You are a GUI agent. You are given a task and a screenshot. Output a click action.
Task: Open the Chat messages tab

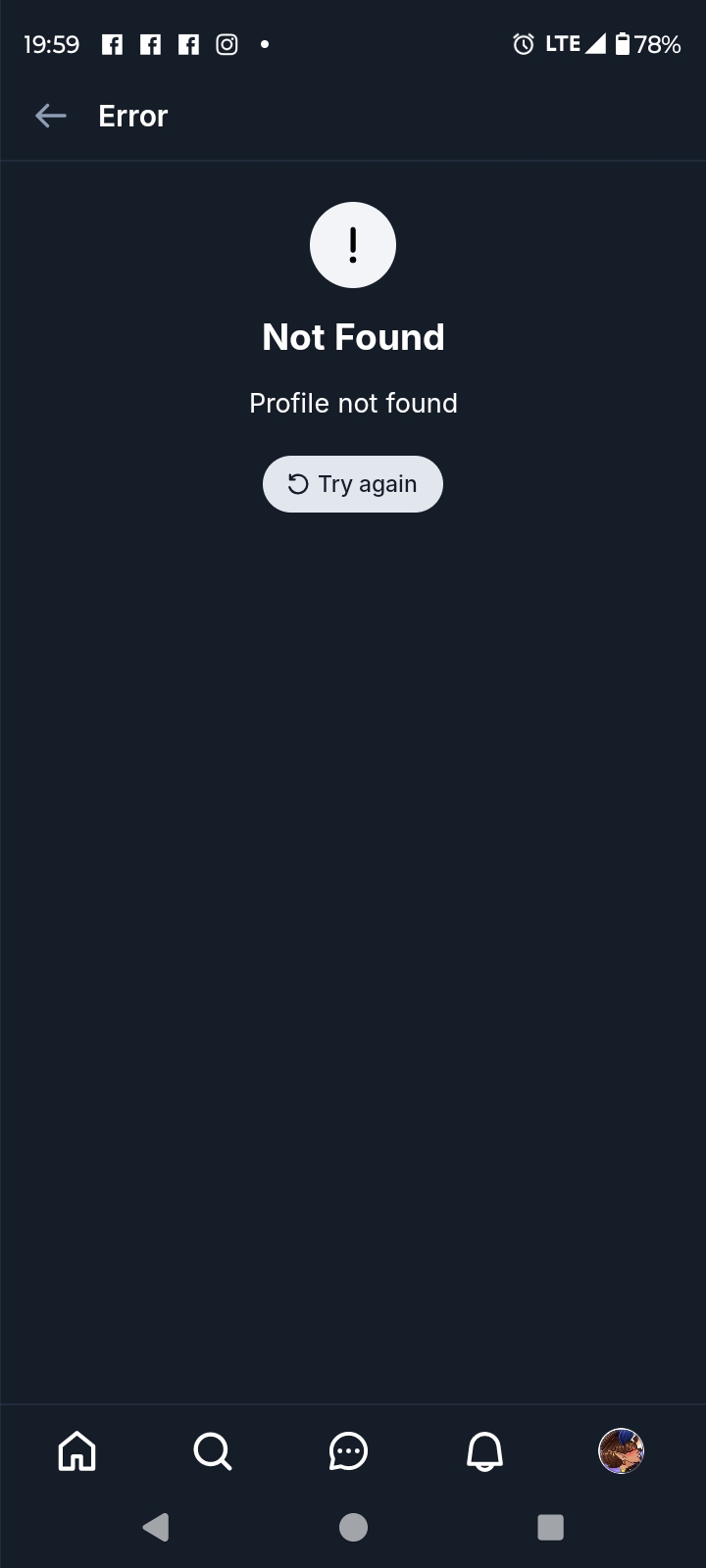(x=348, y=1450)
